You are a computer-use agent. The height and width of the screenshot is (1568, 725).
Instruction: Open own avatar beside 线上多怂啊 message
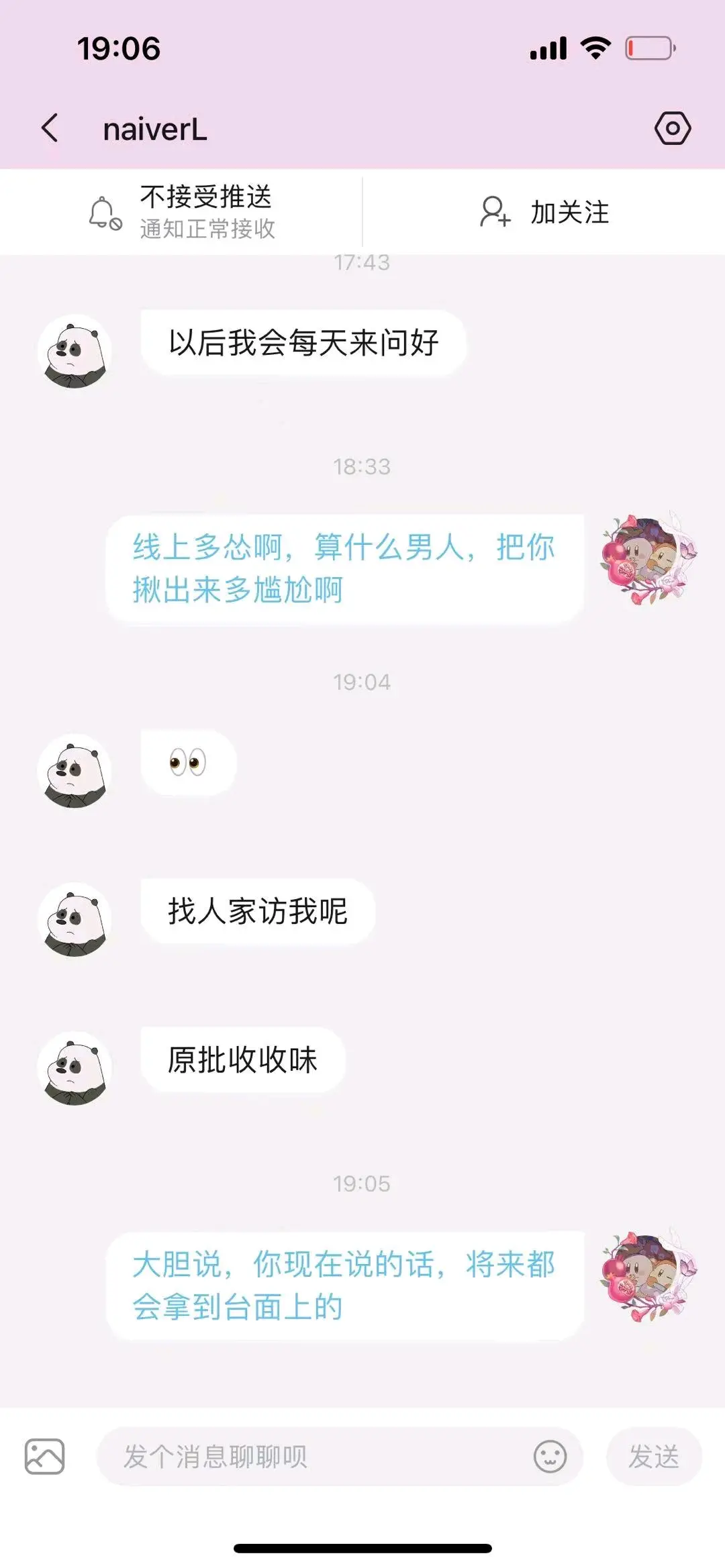646,559
